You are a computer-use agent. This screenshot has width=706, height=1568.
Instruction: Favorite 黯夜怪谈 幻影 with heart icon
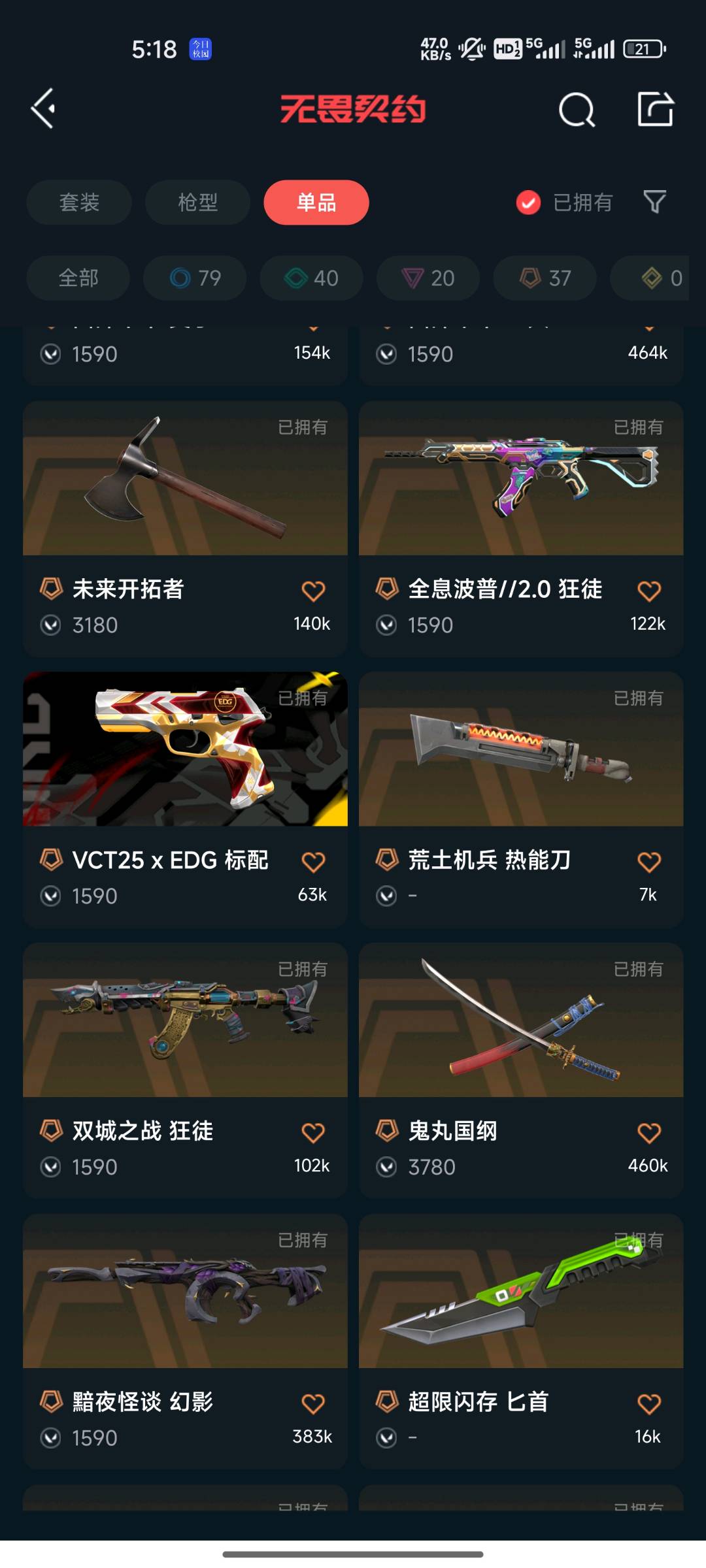[x=313, y=1404]
